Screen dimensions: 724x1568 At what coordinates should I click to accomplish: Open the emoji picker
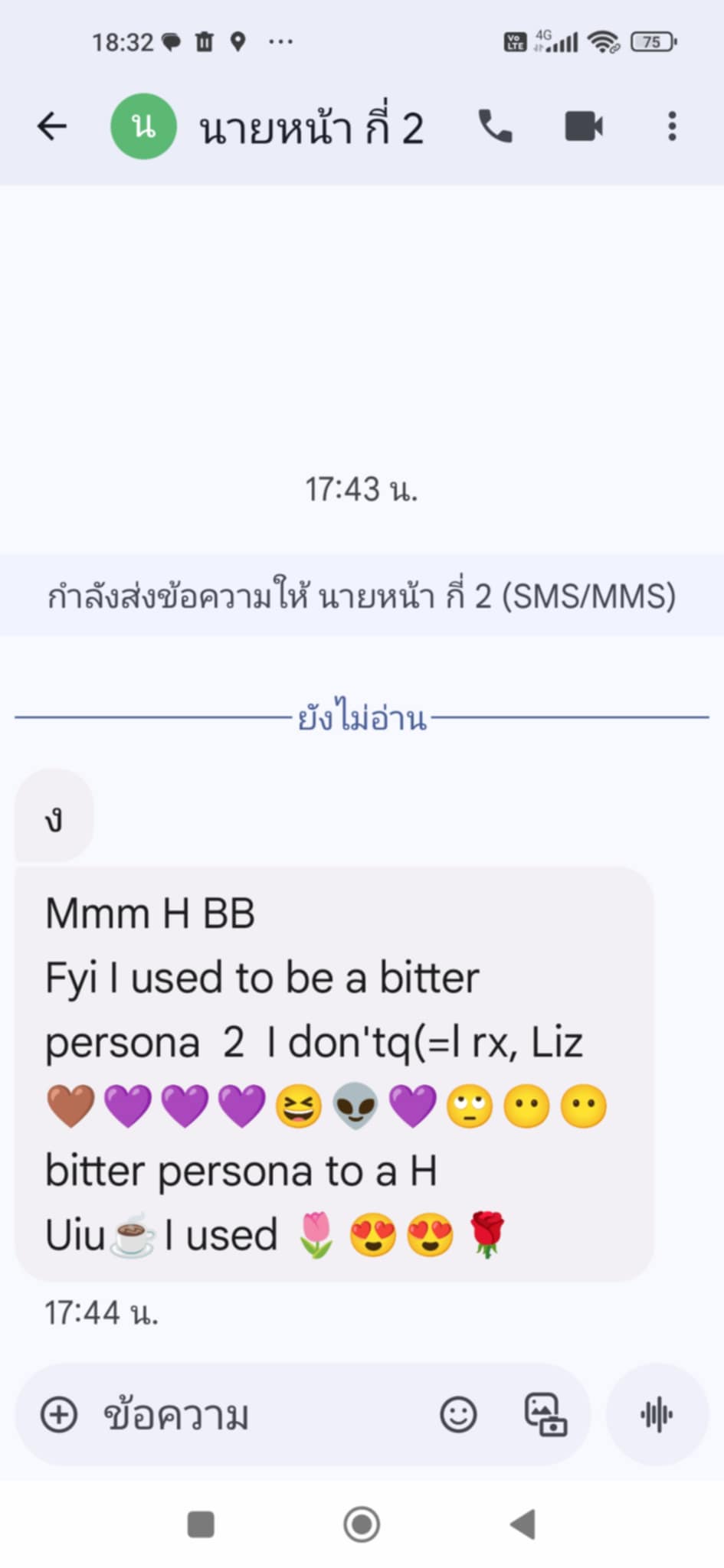click(458, 1414)
